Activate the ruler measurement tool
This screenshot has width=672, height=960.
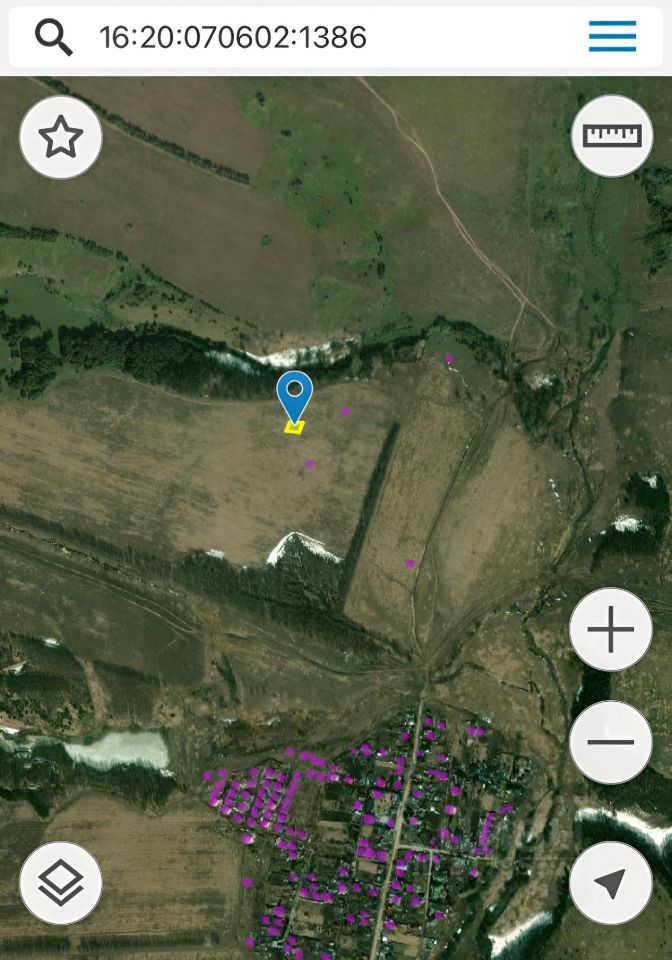pyautogui.click(x=612, y=136)
